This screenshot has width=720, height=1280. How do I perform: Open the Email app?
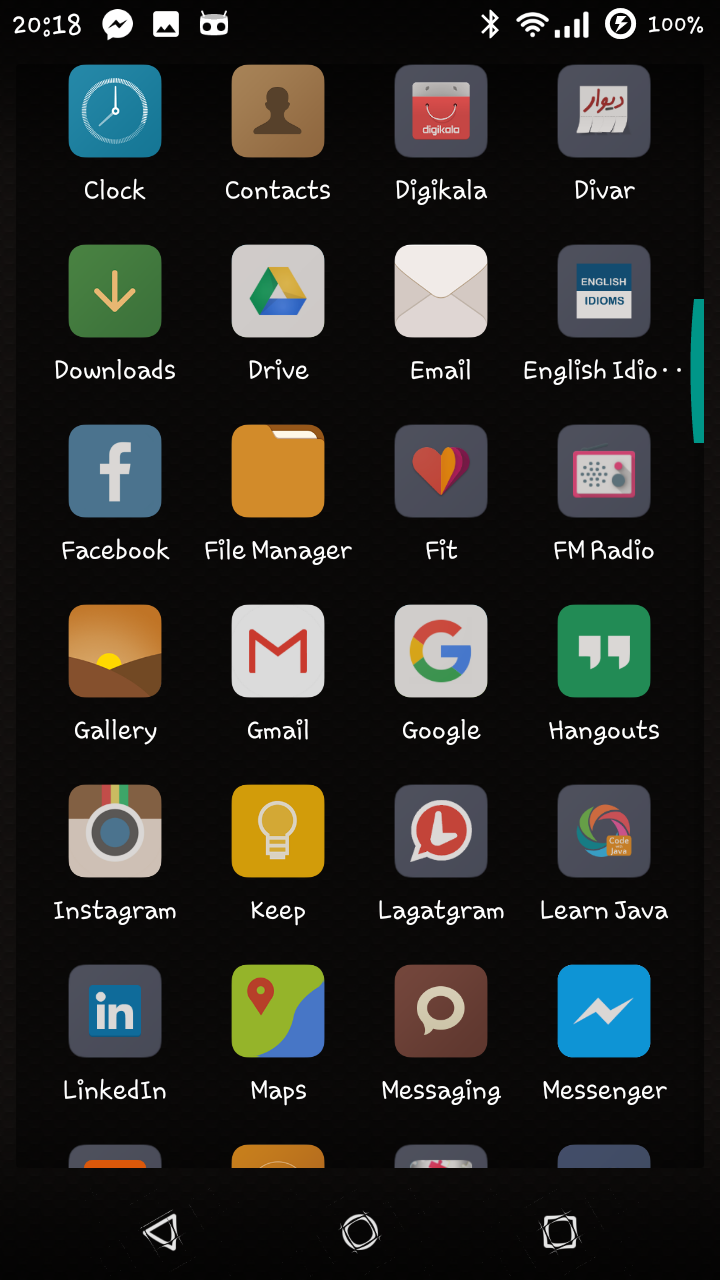pyautogui.click(x=441, y=291)
